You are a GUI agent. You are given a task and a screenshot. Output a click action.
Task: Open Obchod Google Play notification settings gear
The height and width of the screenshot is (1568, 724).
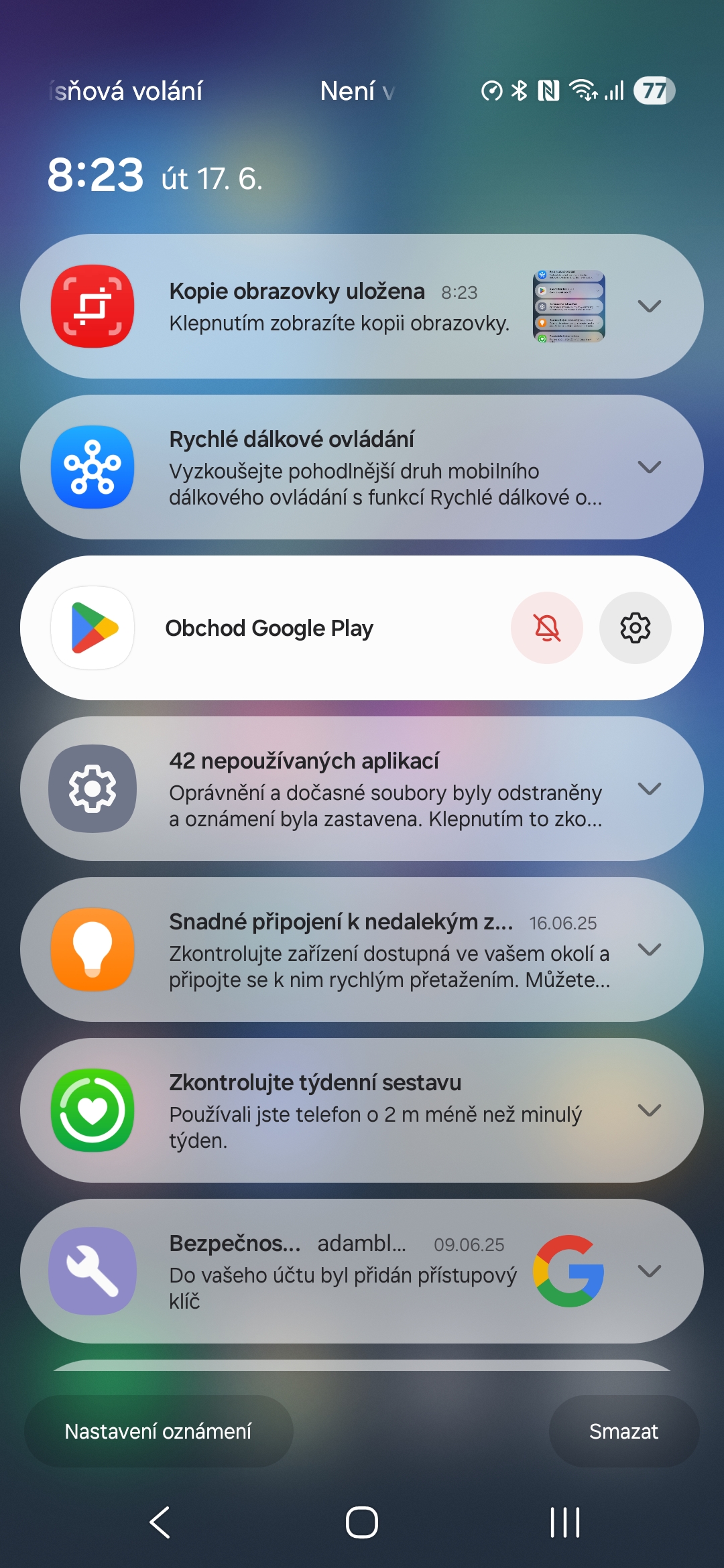click(x=635, y=628)
